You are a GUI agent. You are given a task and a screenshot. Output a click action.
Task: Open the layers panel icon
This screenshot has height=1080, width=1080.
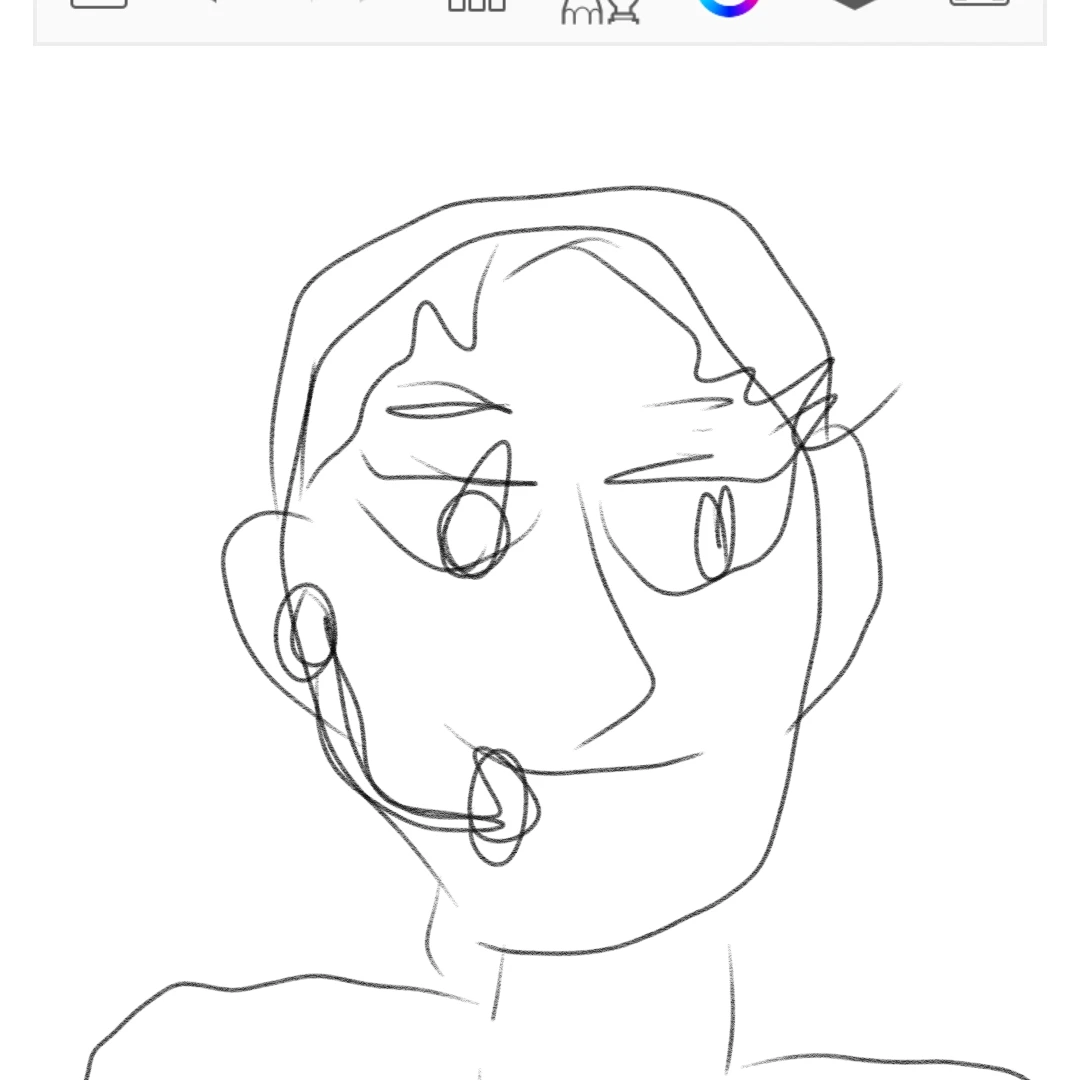point(855,4)
